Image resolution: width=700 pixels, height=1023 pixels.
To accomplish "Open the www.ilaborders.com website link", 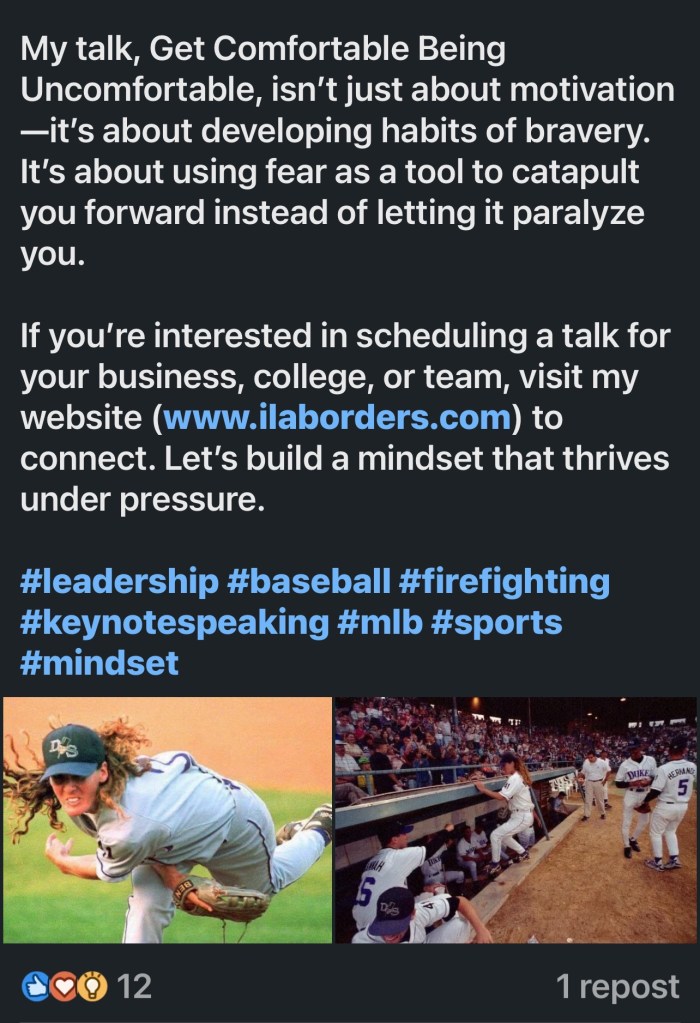I will 338,418.
